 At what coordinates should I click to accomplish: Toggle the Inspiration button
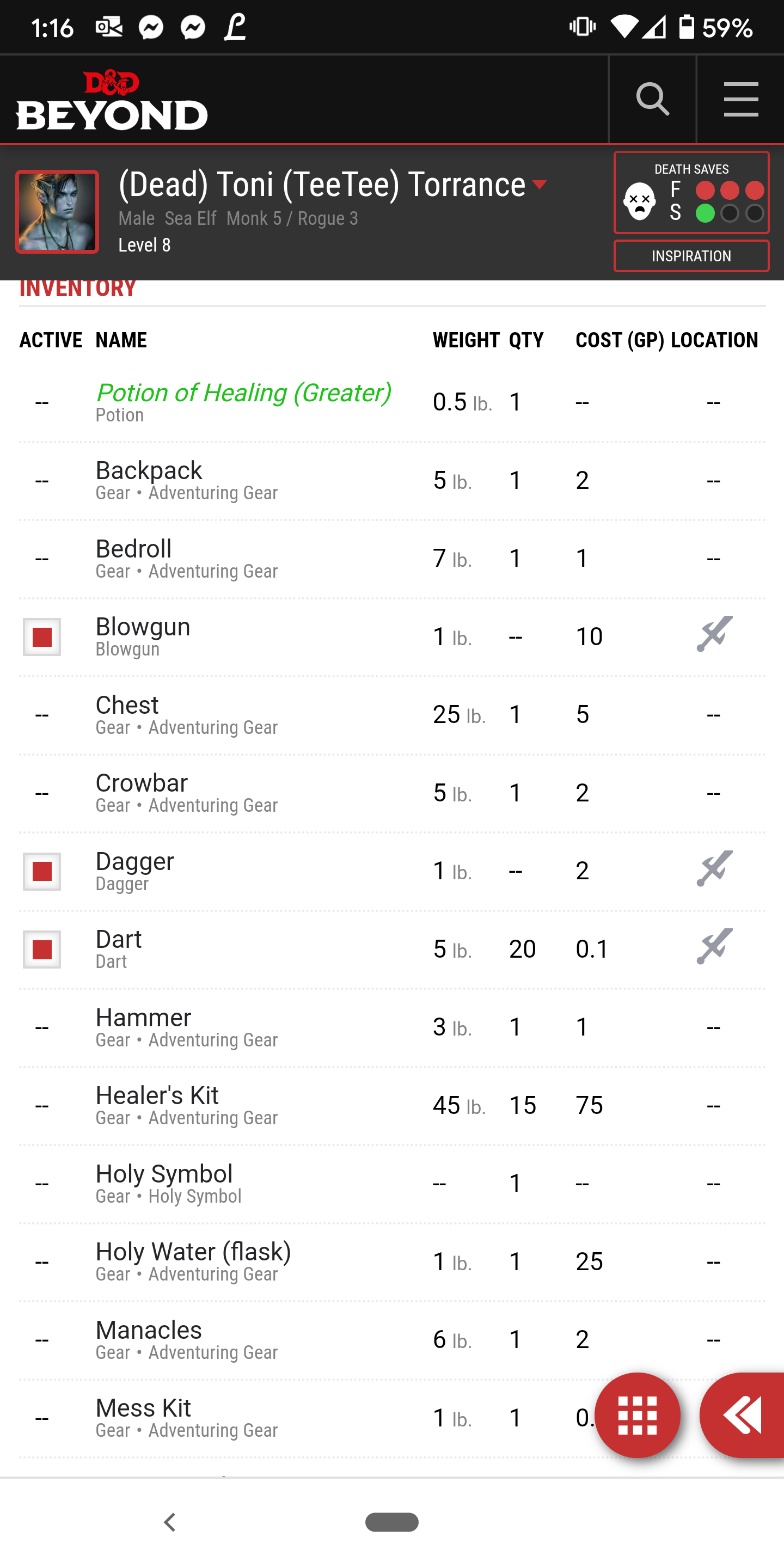pos(691,256)
